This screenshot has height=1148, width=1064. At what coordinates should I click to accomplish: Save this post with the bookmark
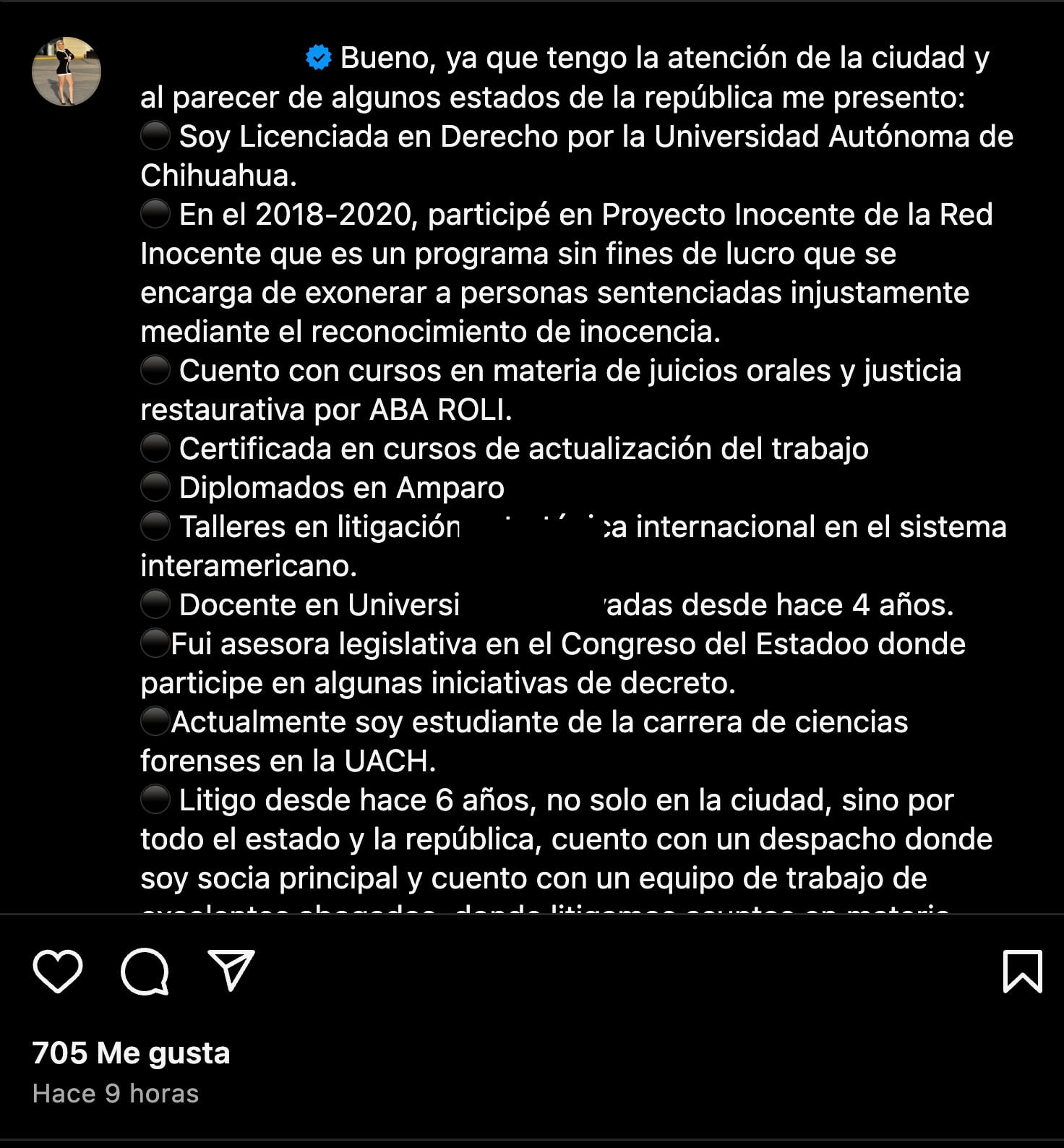(1022, 971)
